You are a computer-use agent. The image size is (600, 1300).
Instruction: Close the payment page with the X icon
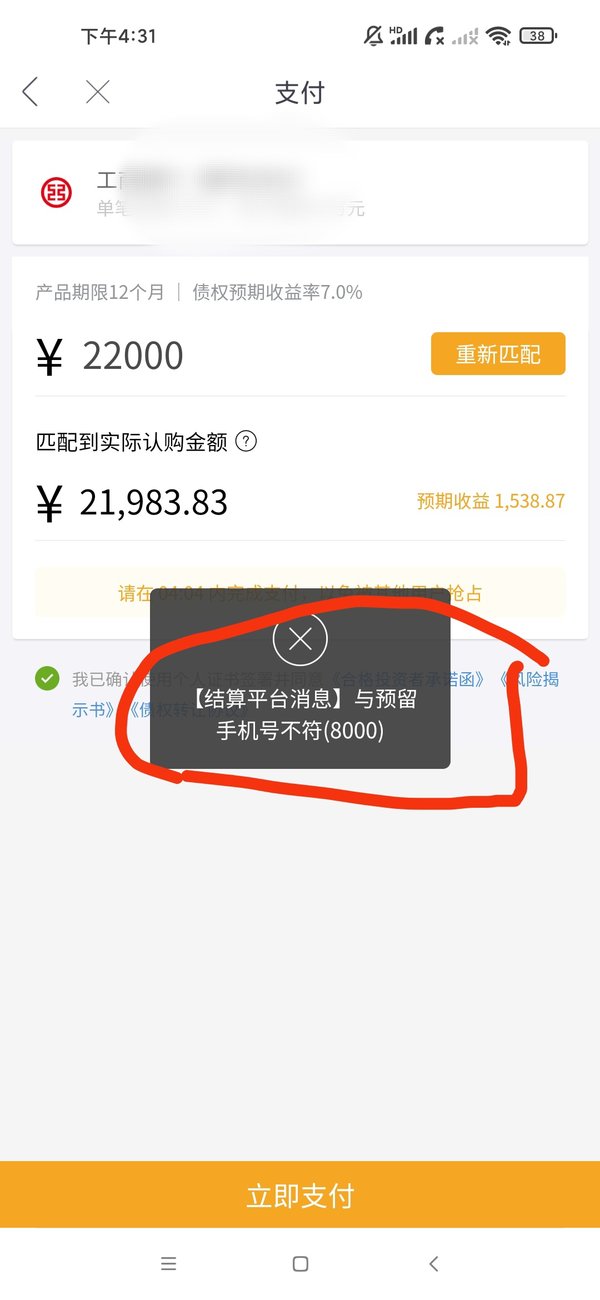pyautogui.click(x=97, y=93)
